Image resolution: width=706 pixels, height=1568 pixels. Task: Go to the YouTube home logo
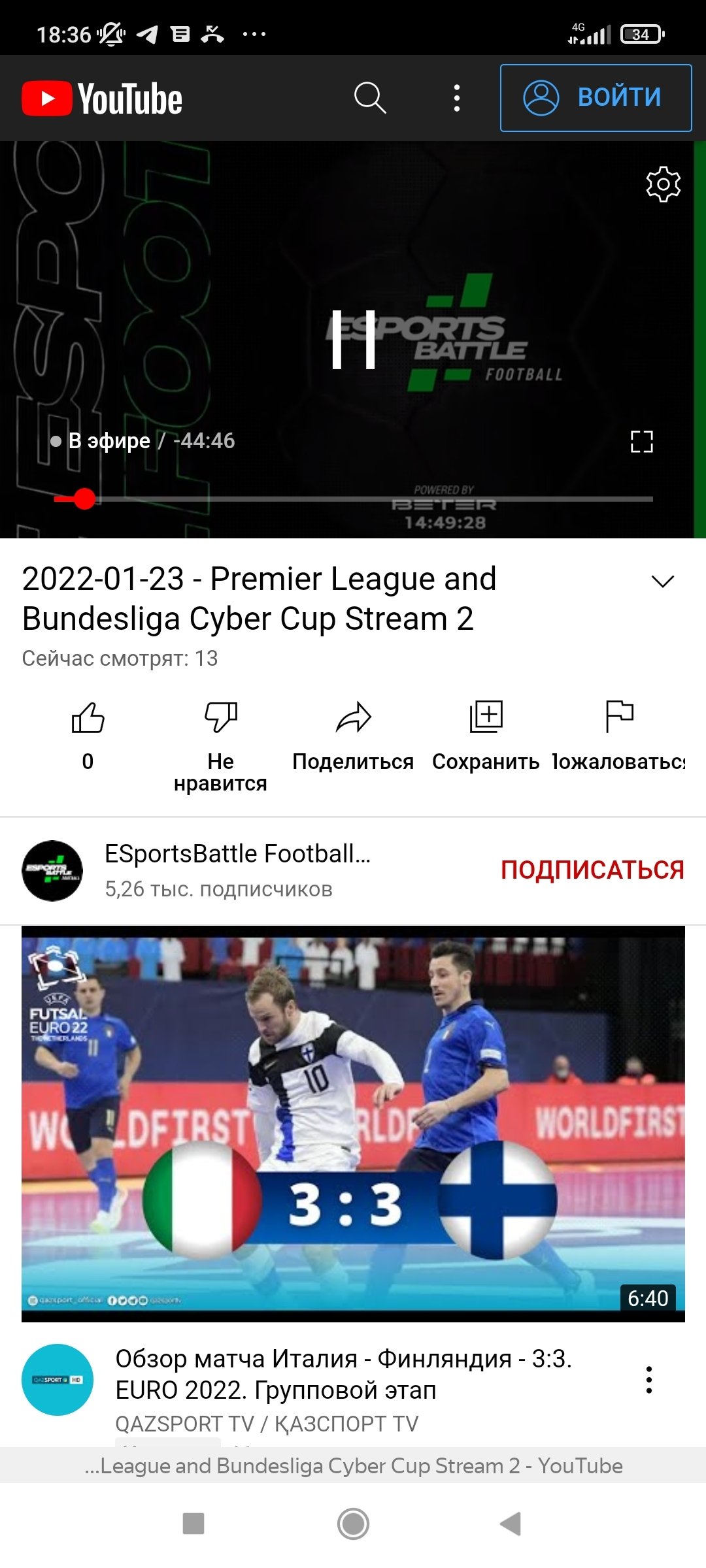click(103, 99)
